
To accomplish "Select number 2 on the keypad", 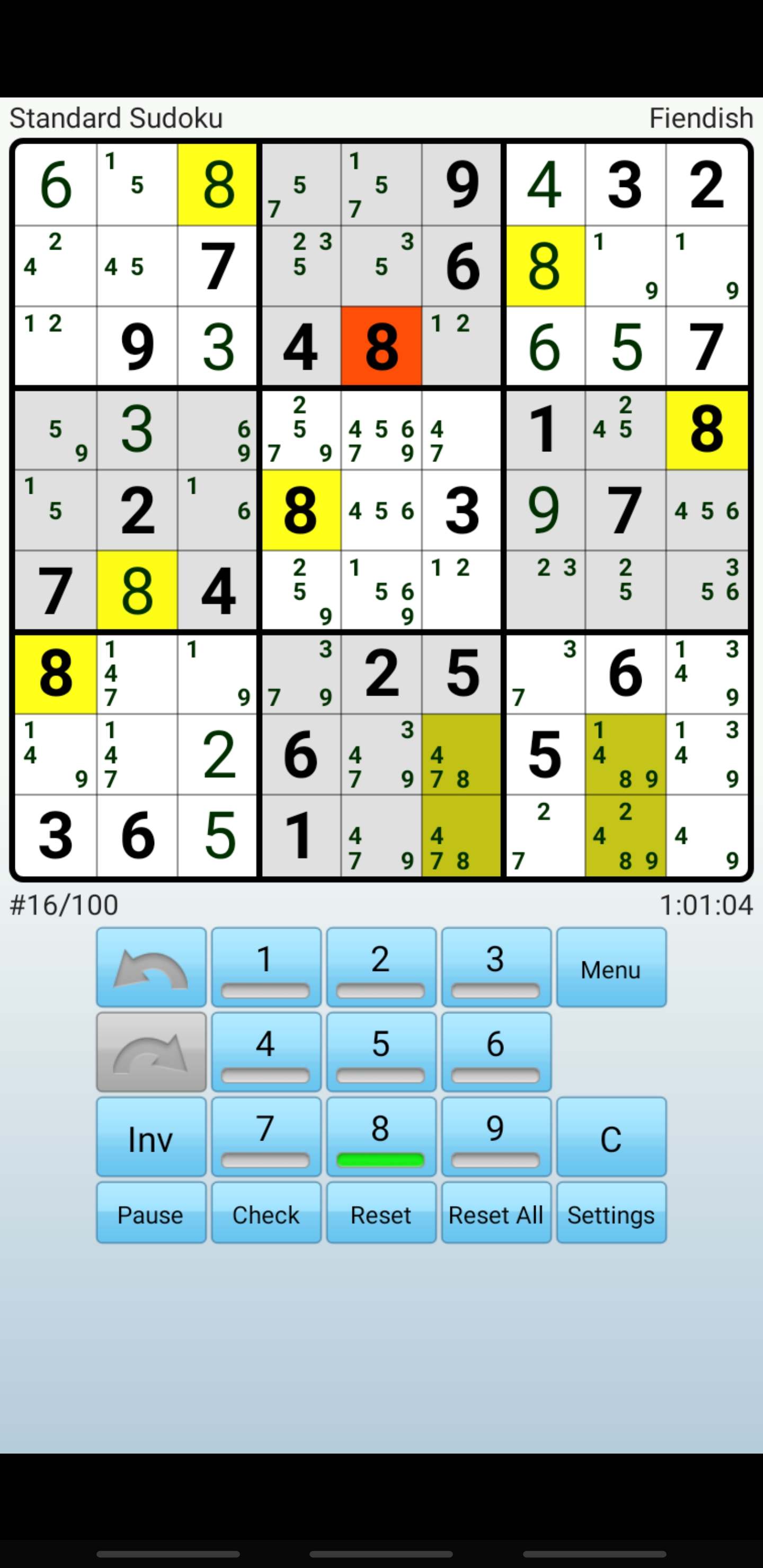I will (381, 967).
